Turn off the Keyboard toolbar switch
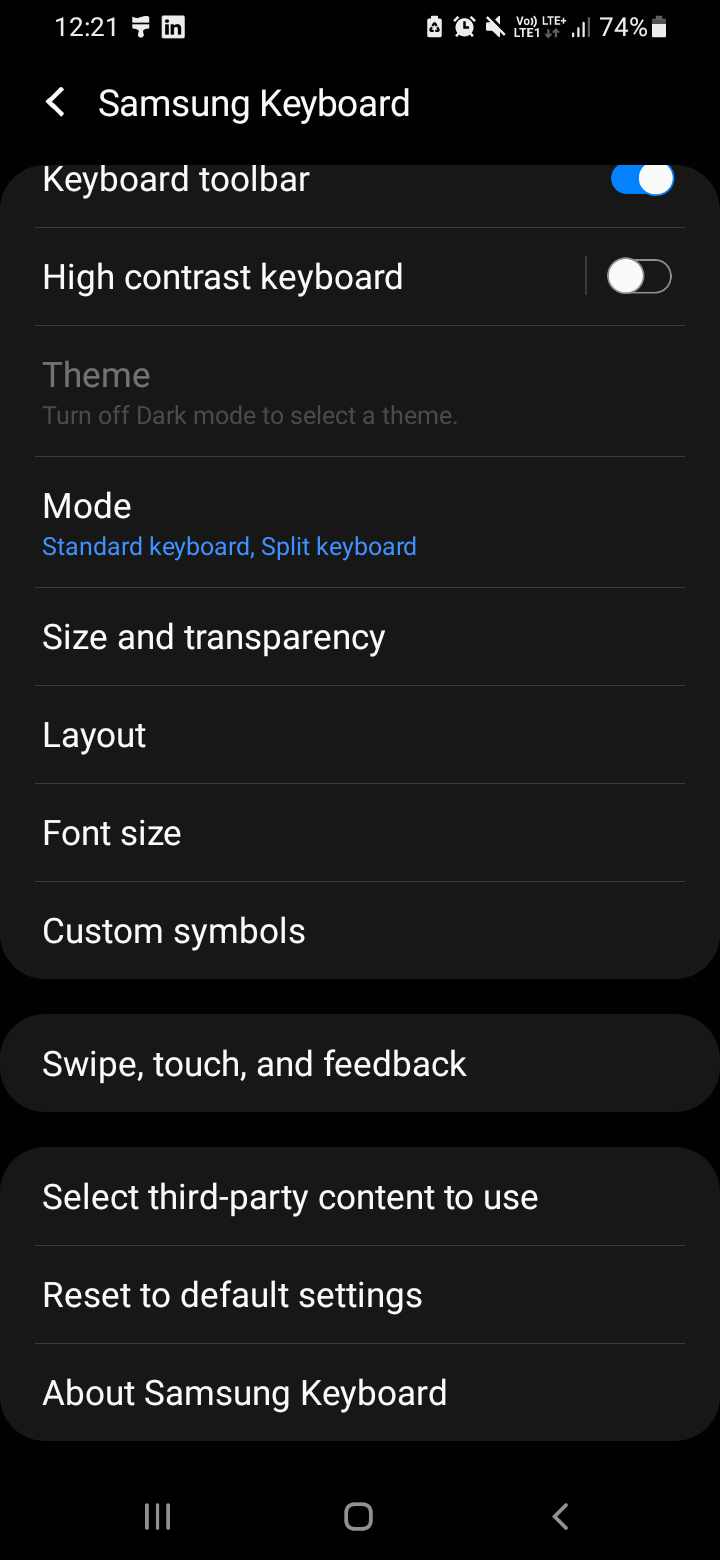Image resolution: width=720 pixels, height=1560 pixels. [641, 180]
